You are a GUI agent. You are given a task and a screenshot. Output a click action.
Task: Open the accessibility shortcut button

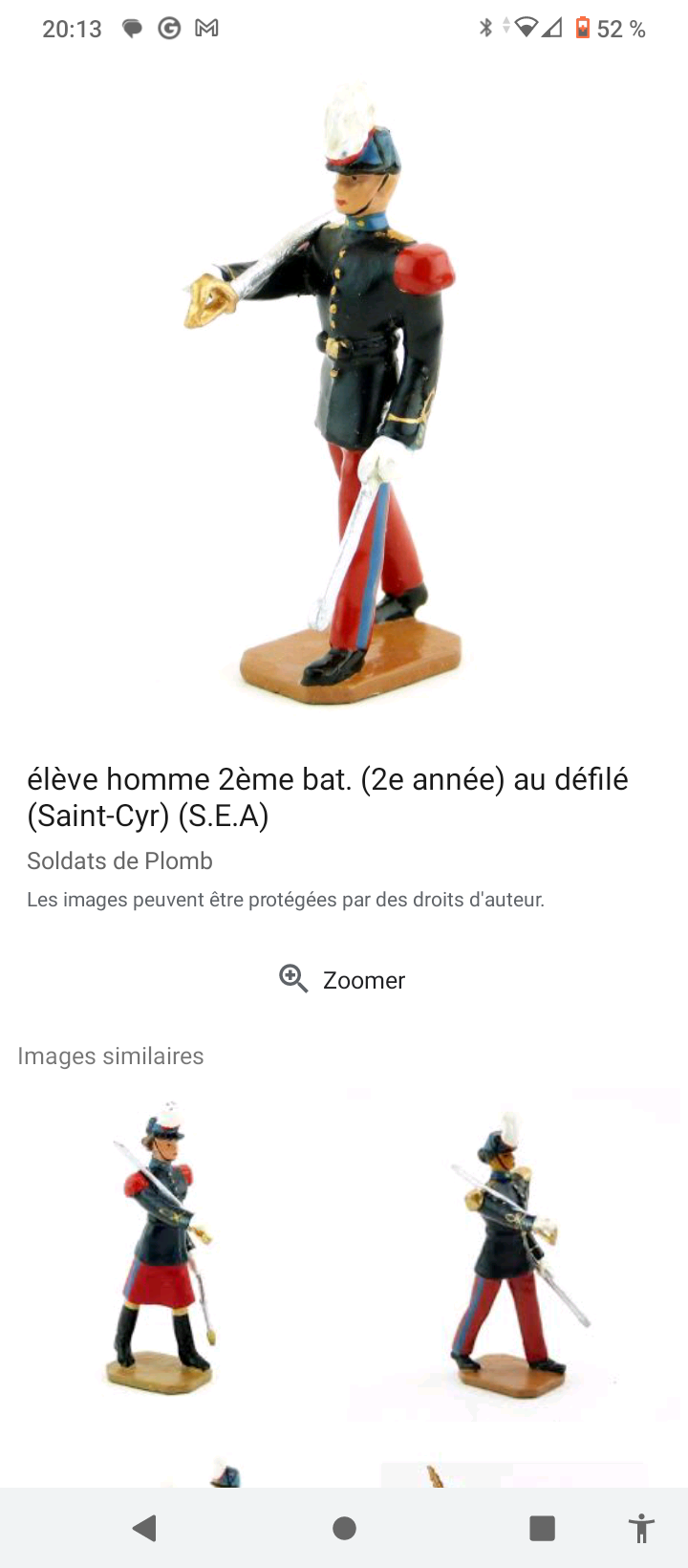tap(642, 1528)
